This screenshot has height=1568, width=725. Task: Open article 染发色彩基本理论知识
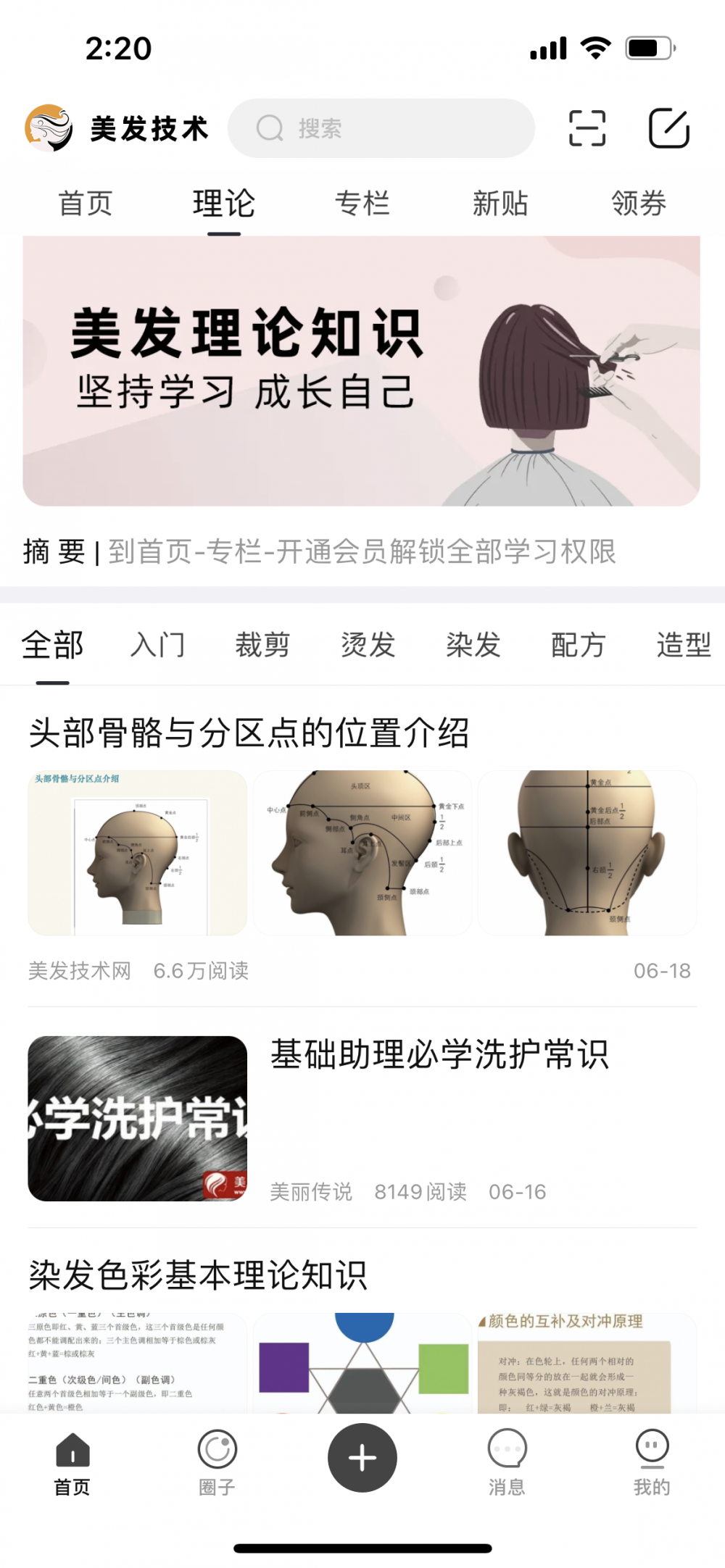(198, 1275)
